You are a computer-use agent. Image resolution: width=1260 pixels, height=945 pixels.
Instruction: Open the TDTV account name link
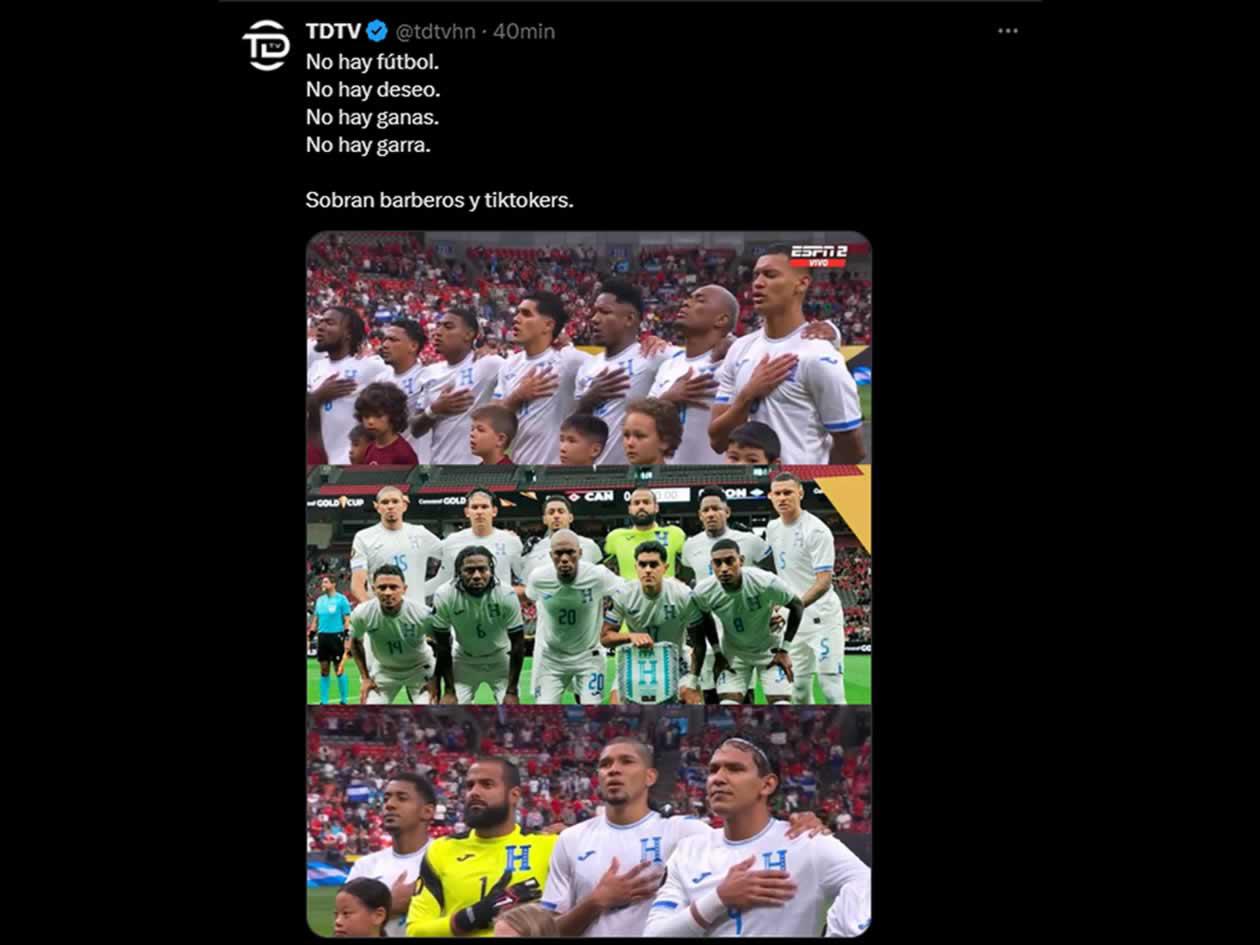tap(333, 31)
